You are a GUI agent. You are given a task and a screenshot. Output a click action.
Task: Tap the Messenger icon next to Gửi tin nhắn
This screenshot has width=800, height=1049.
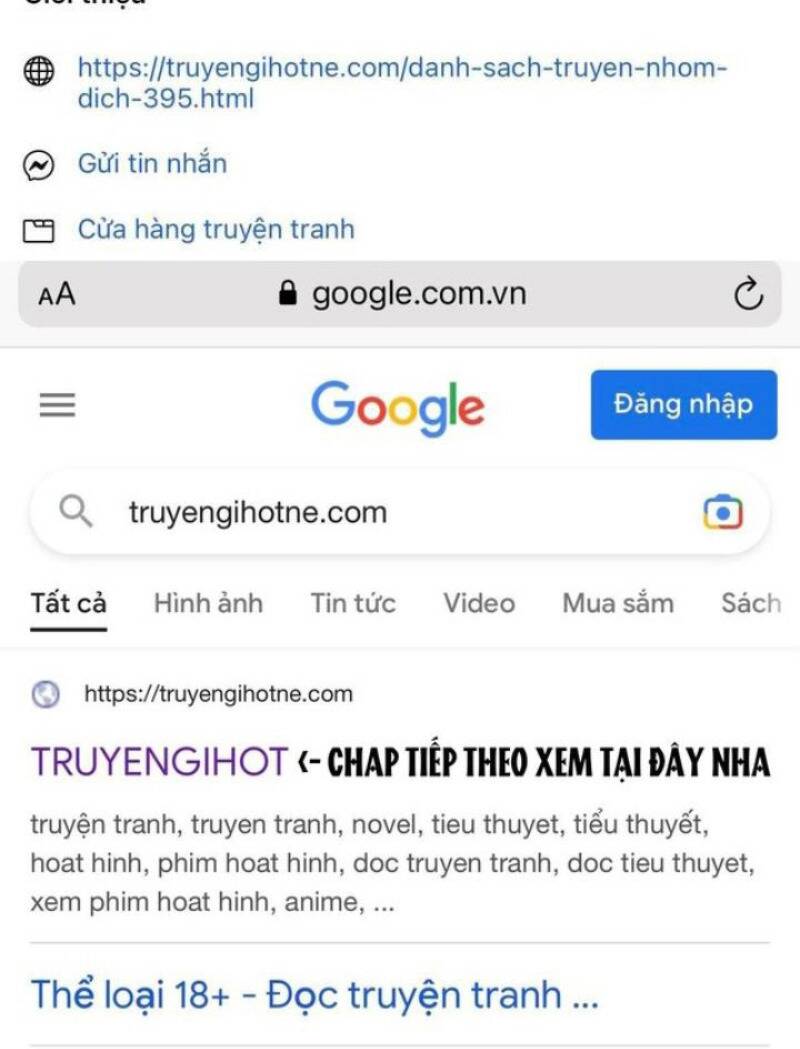pos(40,164)
